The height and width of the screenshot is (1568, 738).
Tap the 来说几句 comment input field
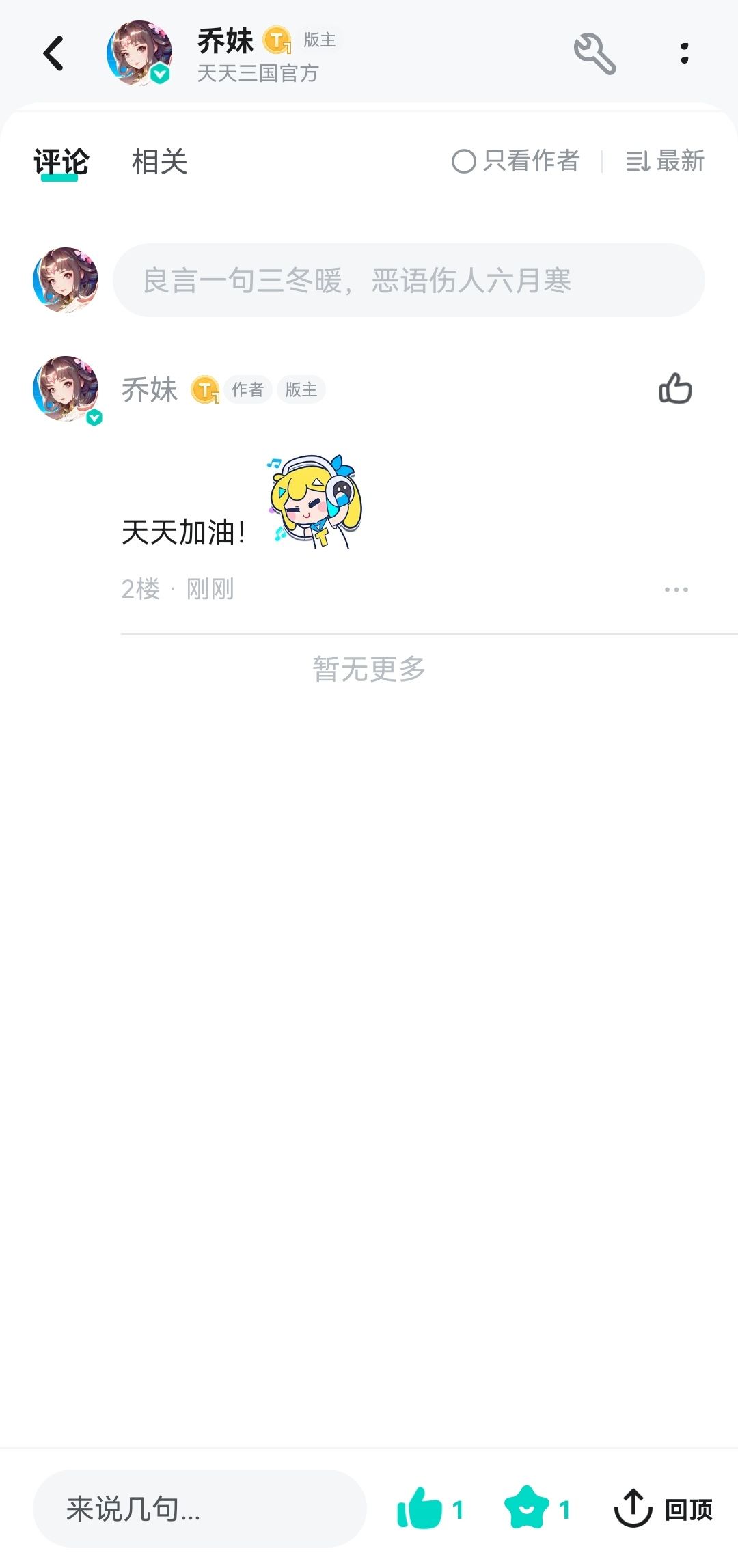click(198, 1507)
